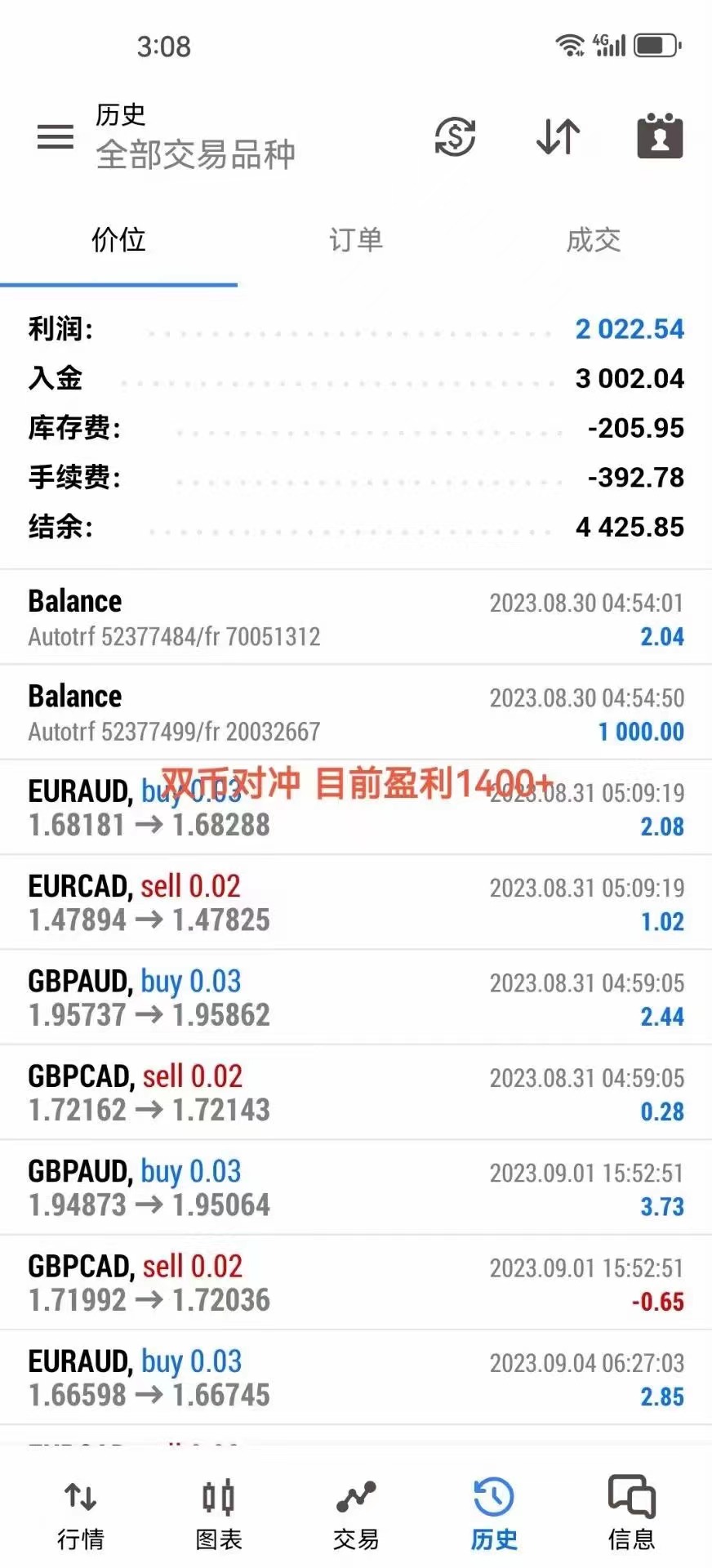Go to the 图表 chart tab

(219, 1515)
